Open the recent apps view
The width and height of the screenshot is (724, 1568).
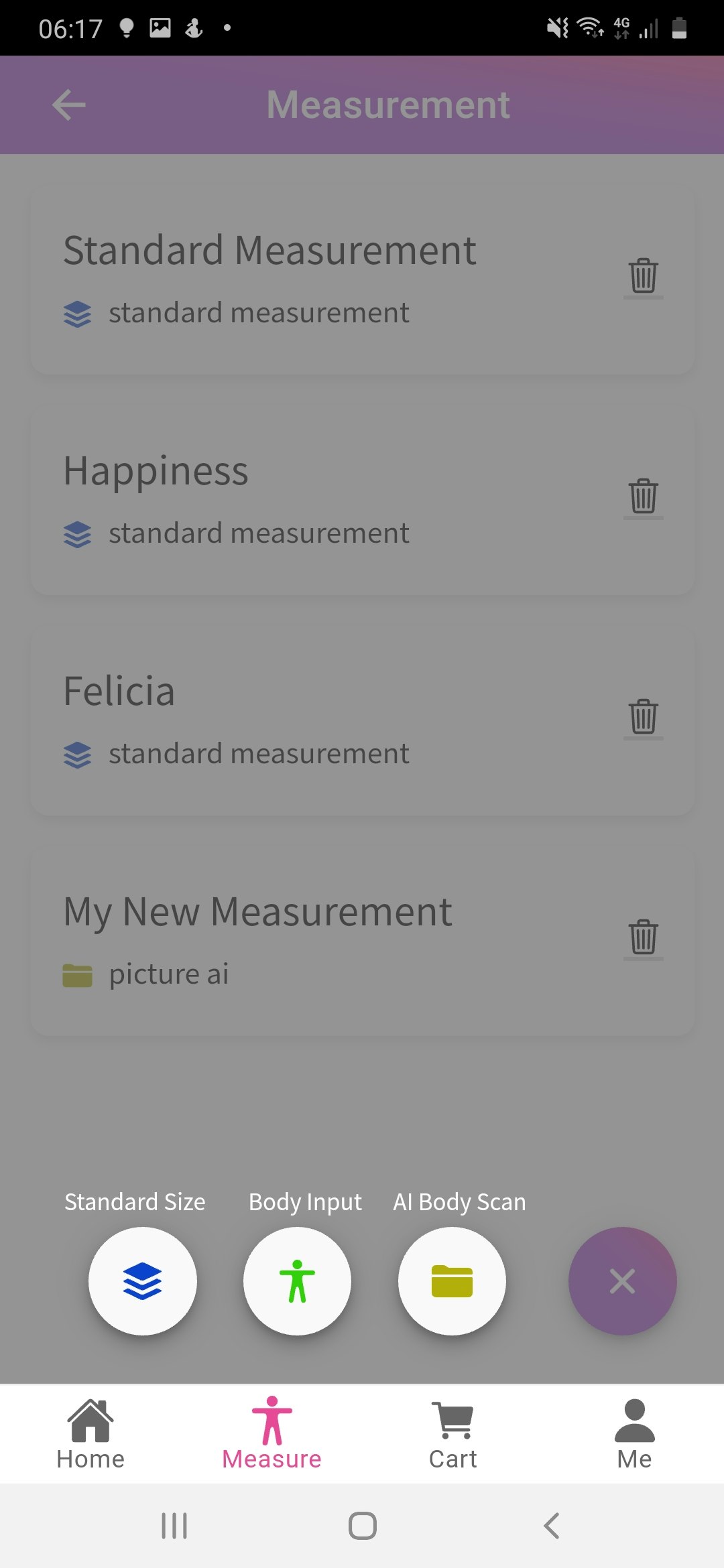click(174, 1526)
